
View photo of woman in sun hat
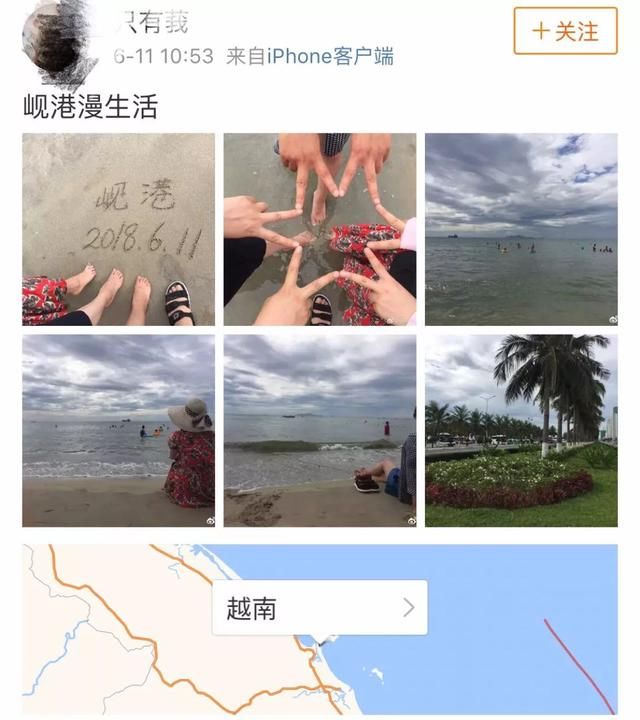coord(118,430)
